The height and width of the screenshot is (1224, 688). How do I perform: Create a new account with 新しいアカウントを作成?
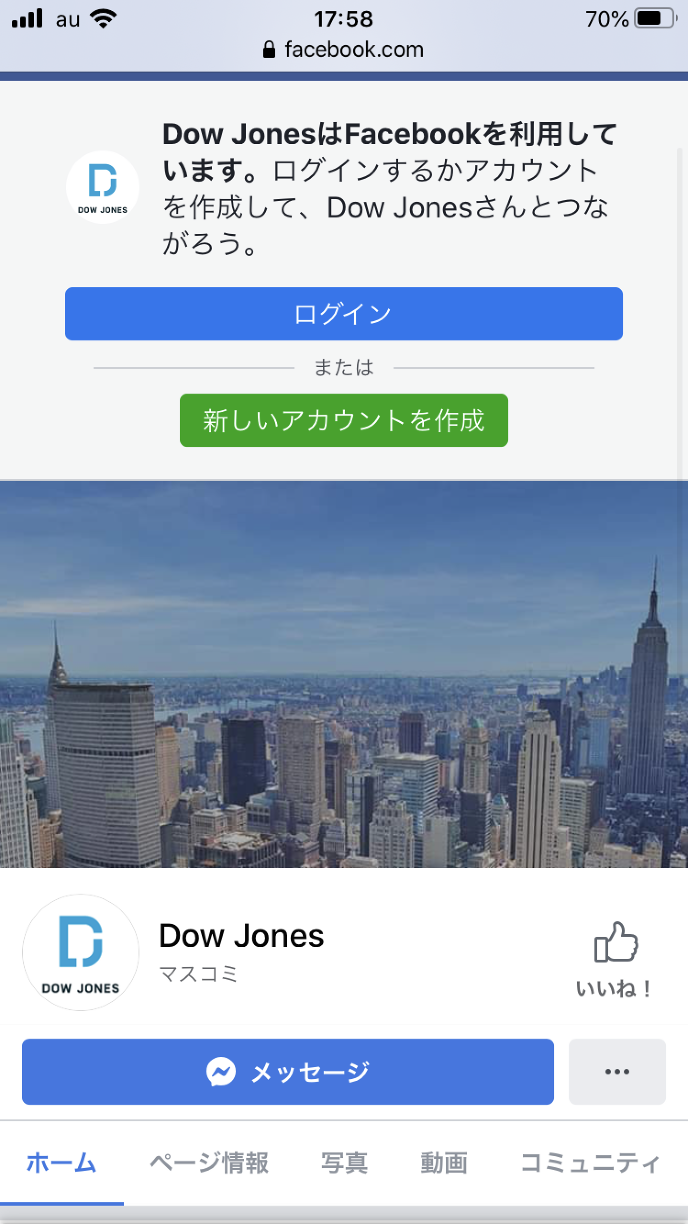point(343,420)
